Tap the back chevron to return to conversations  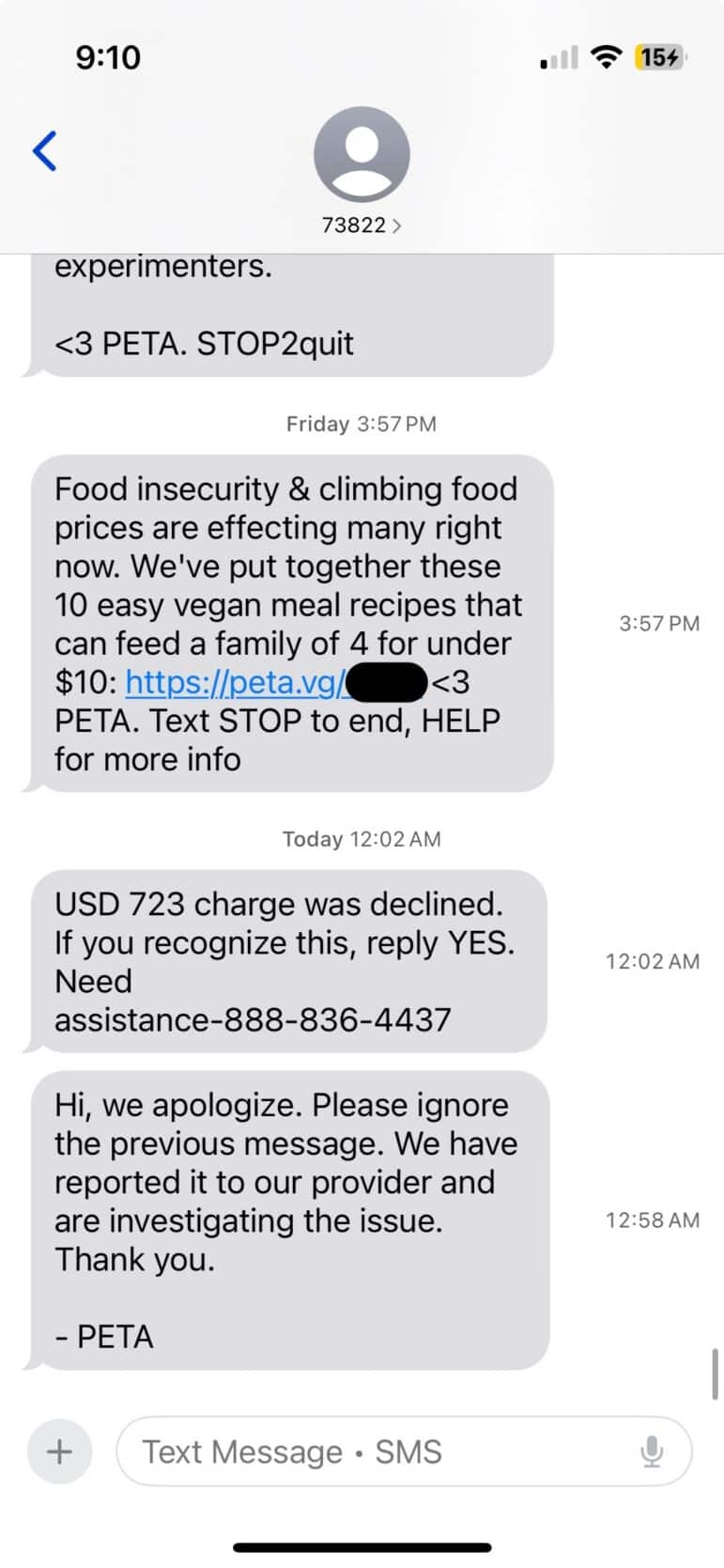[x=44, y=150]
